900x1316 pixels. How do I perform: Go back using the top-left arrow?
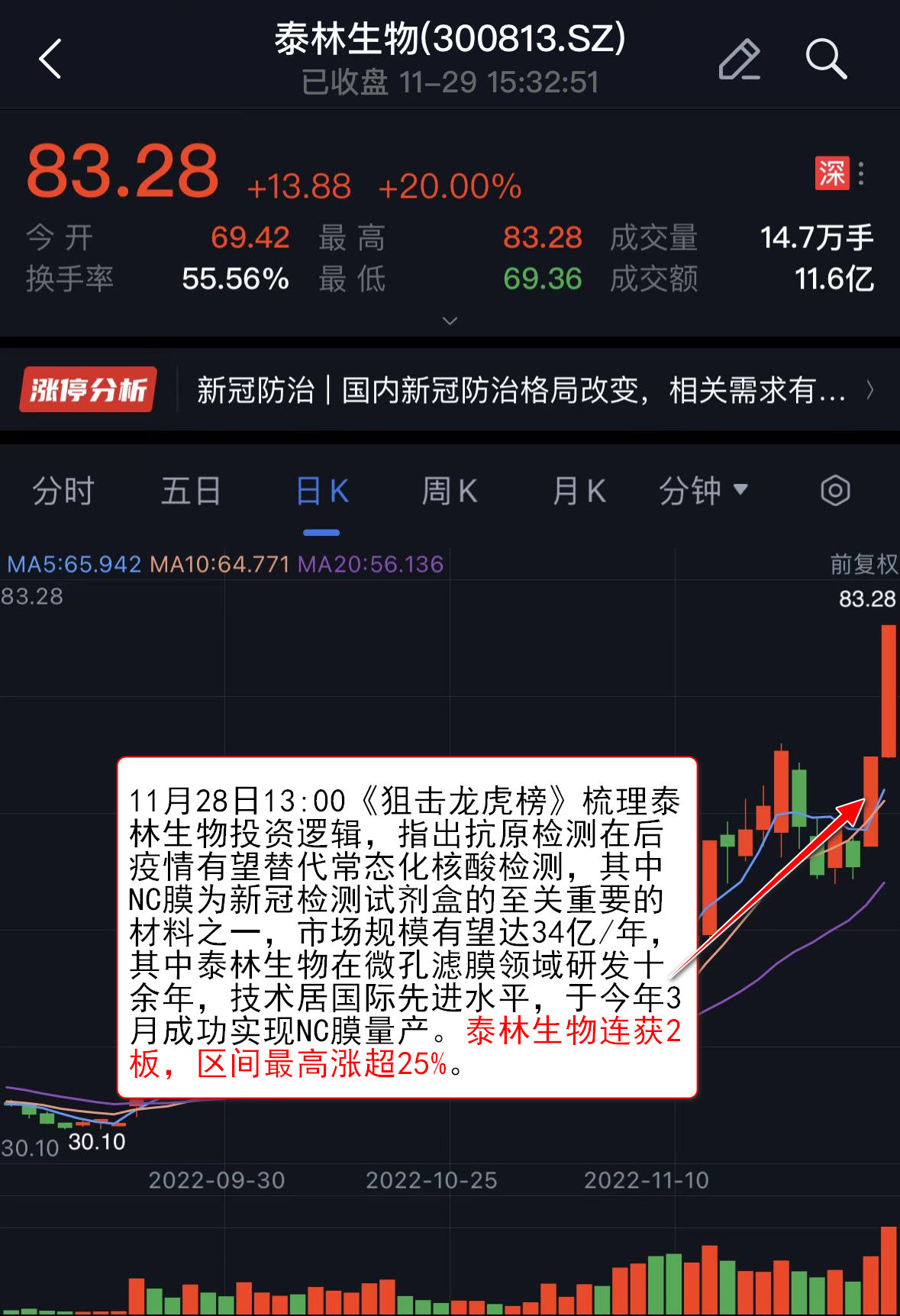click(x=50, y=59)
